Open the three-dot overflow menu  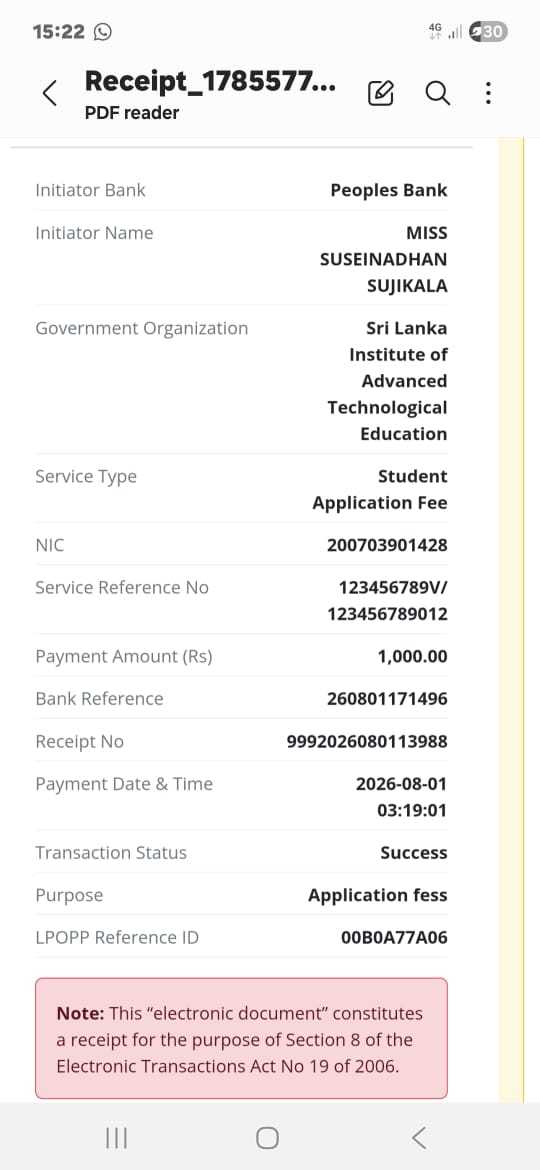click(x=488, y=93)
